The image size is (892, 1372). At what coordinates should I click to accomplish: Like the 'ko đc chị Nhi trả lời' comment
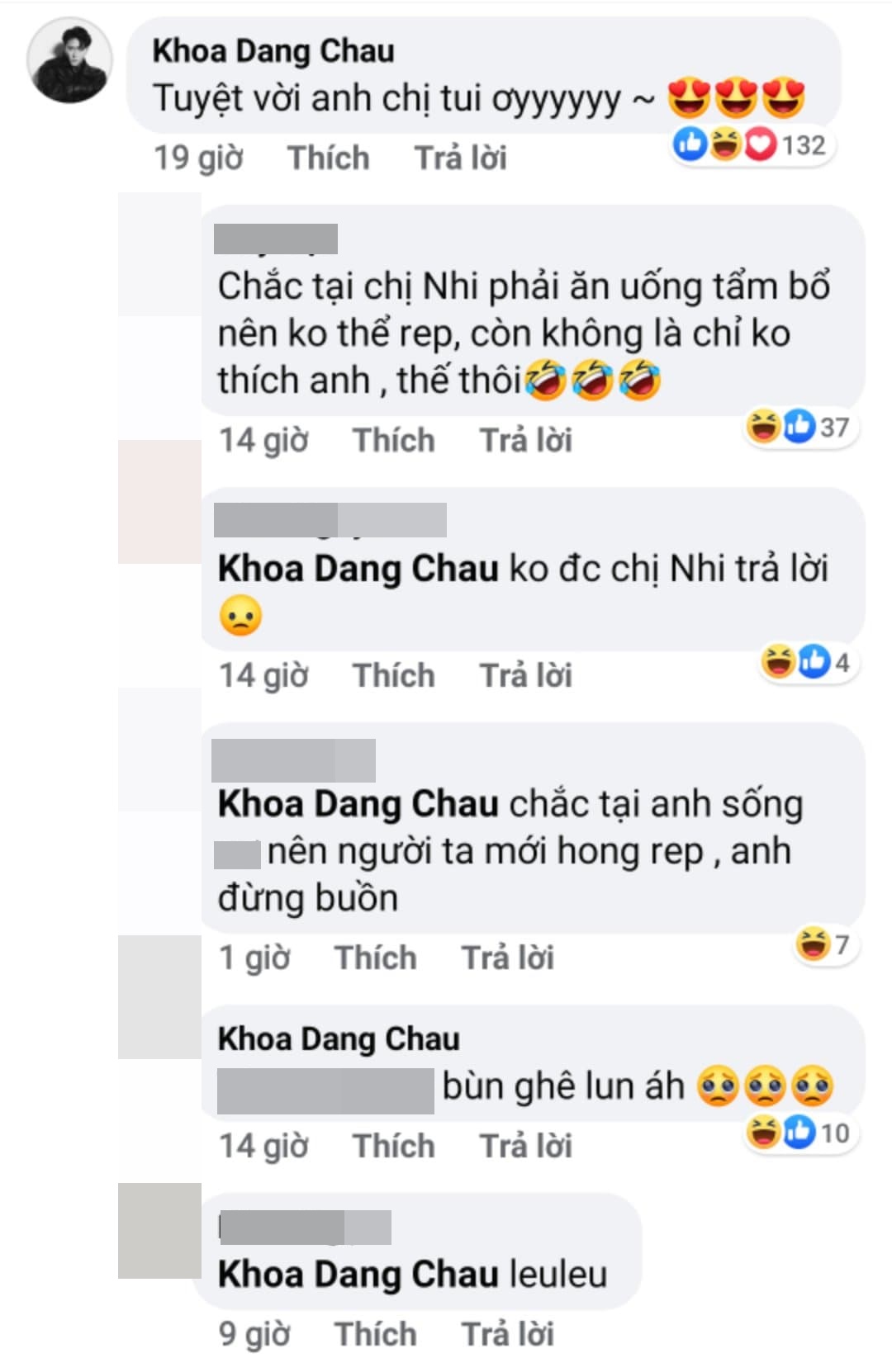point(393,675)
